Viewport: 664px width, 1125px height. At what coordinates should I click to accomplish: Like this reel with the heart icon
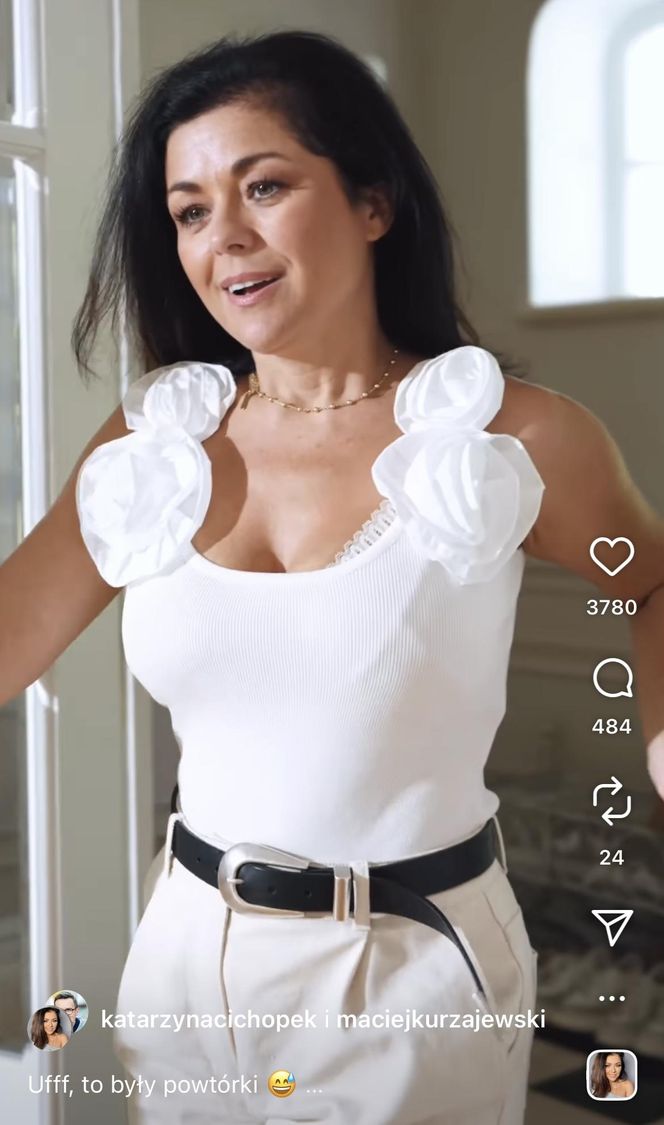611,557
